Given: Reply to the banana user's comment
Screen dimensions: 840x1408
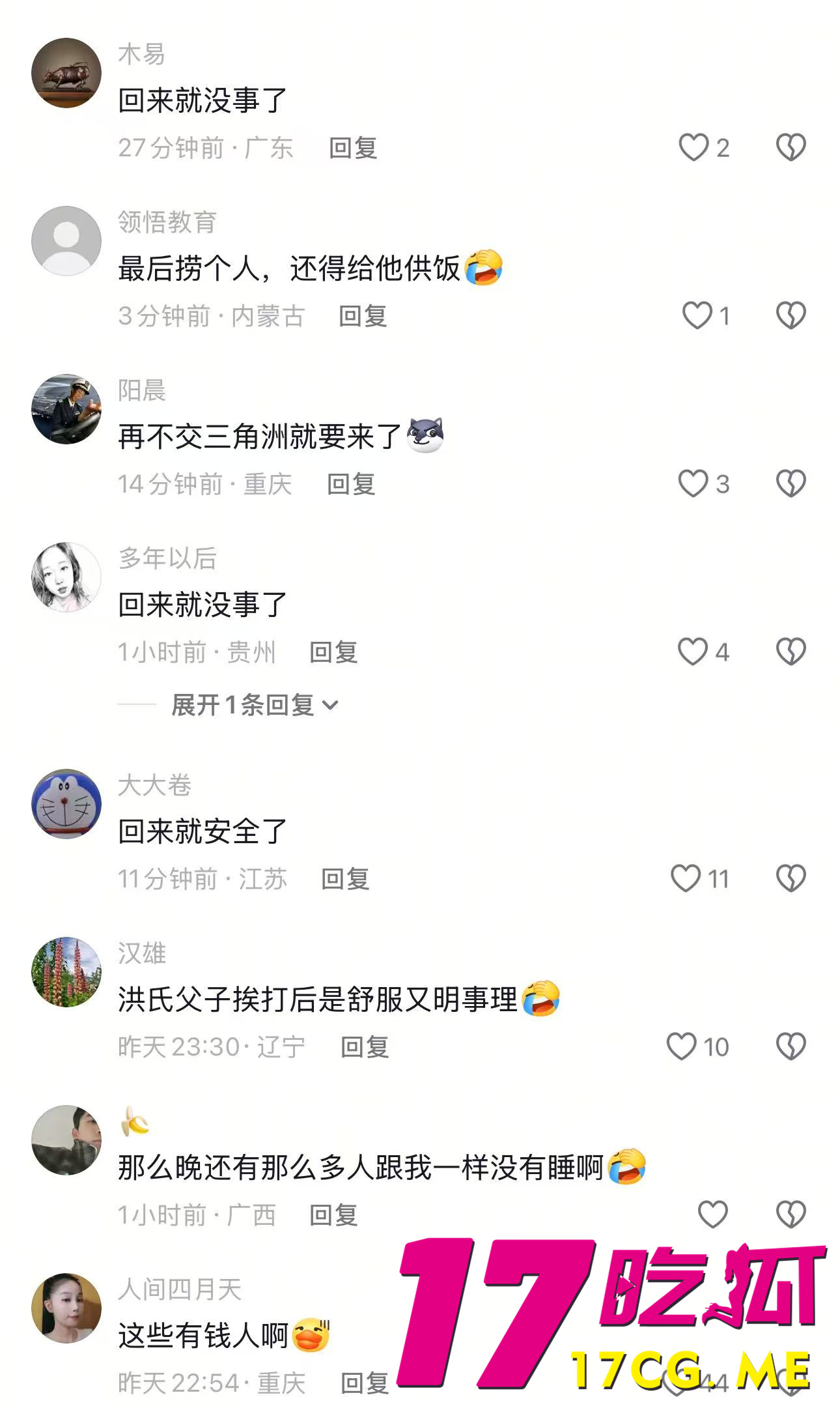Looking at the screenshot, I should (x=333, y=1215).
